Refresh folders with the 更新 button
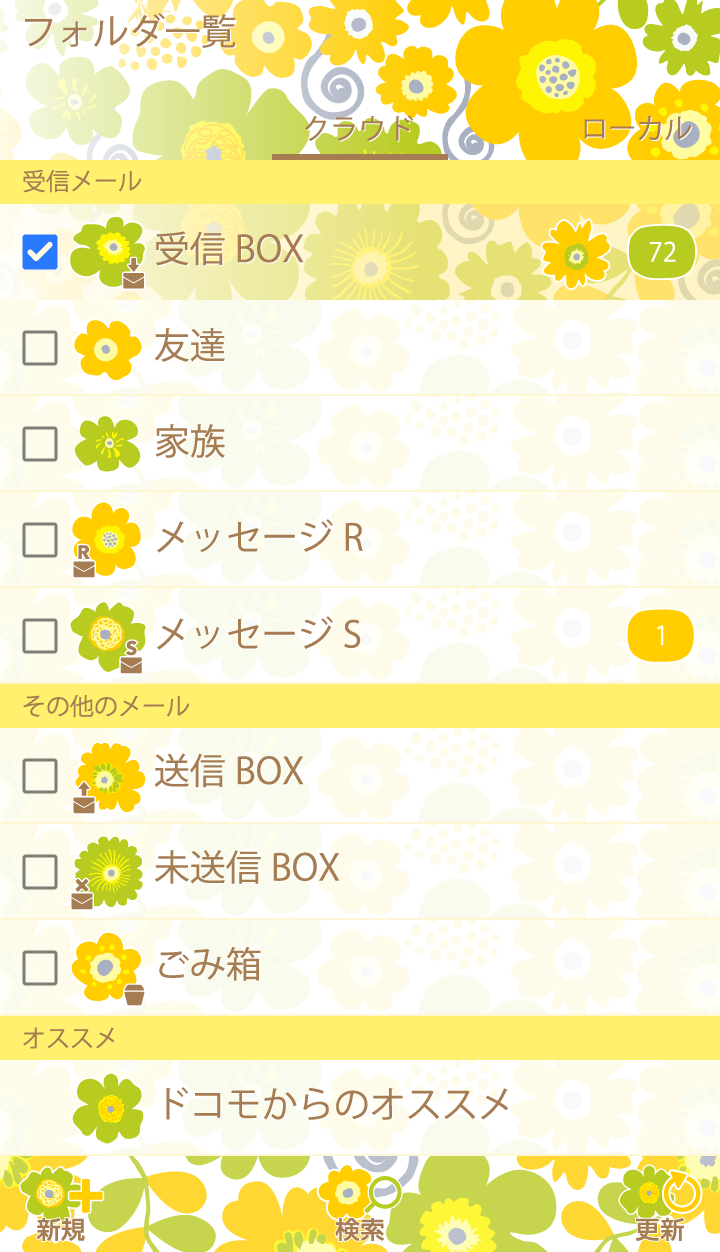This screenshot has height=1252, width=720. tap(661, 1205)
